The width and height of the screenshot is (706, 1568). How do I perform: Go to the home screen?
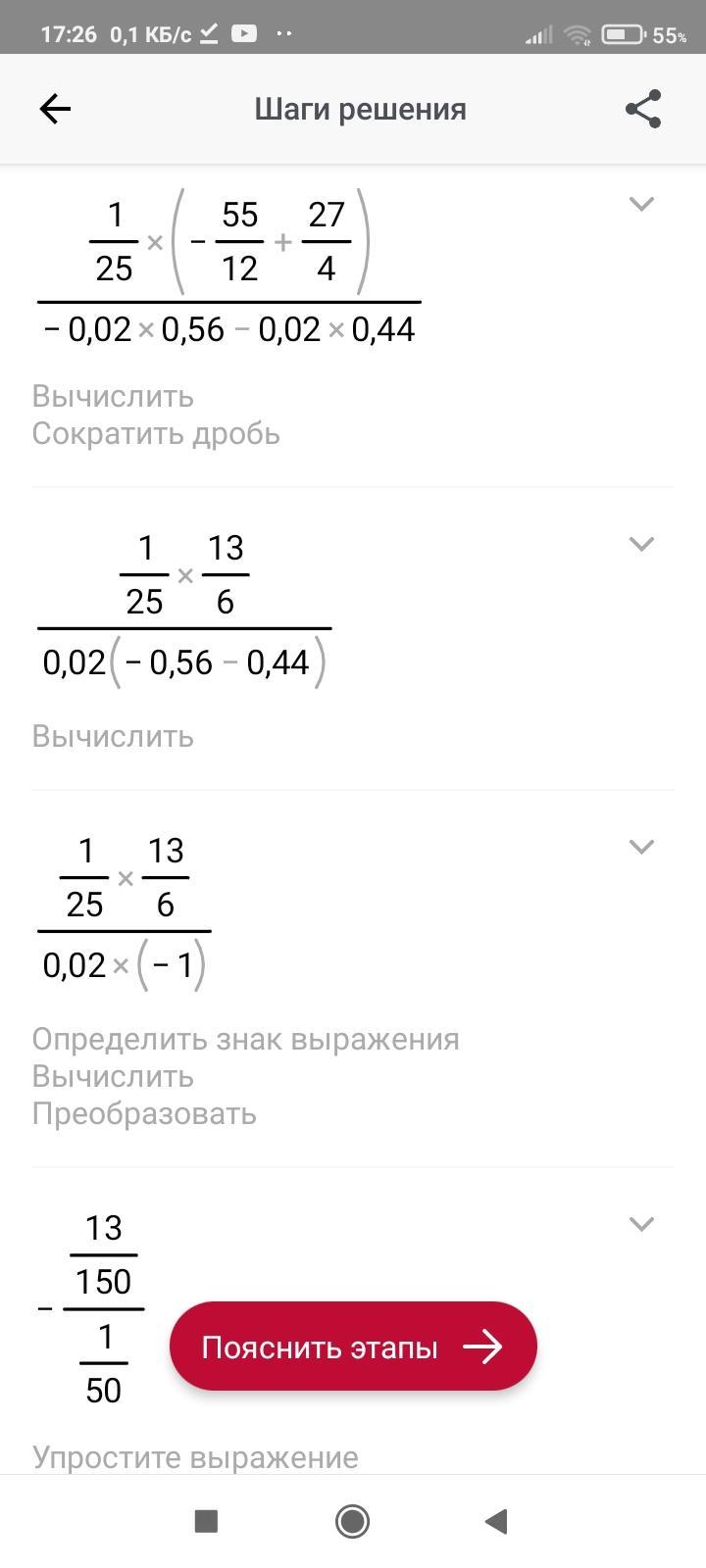352,1521
